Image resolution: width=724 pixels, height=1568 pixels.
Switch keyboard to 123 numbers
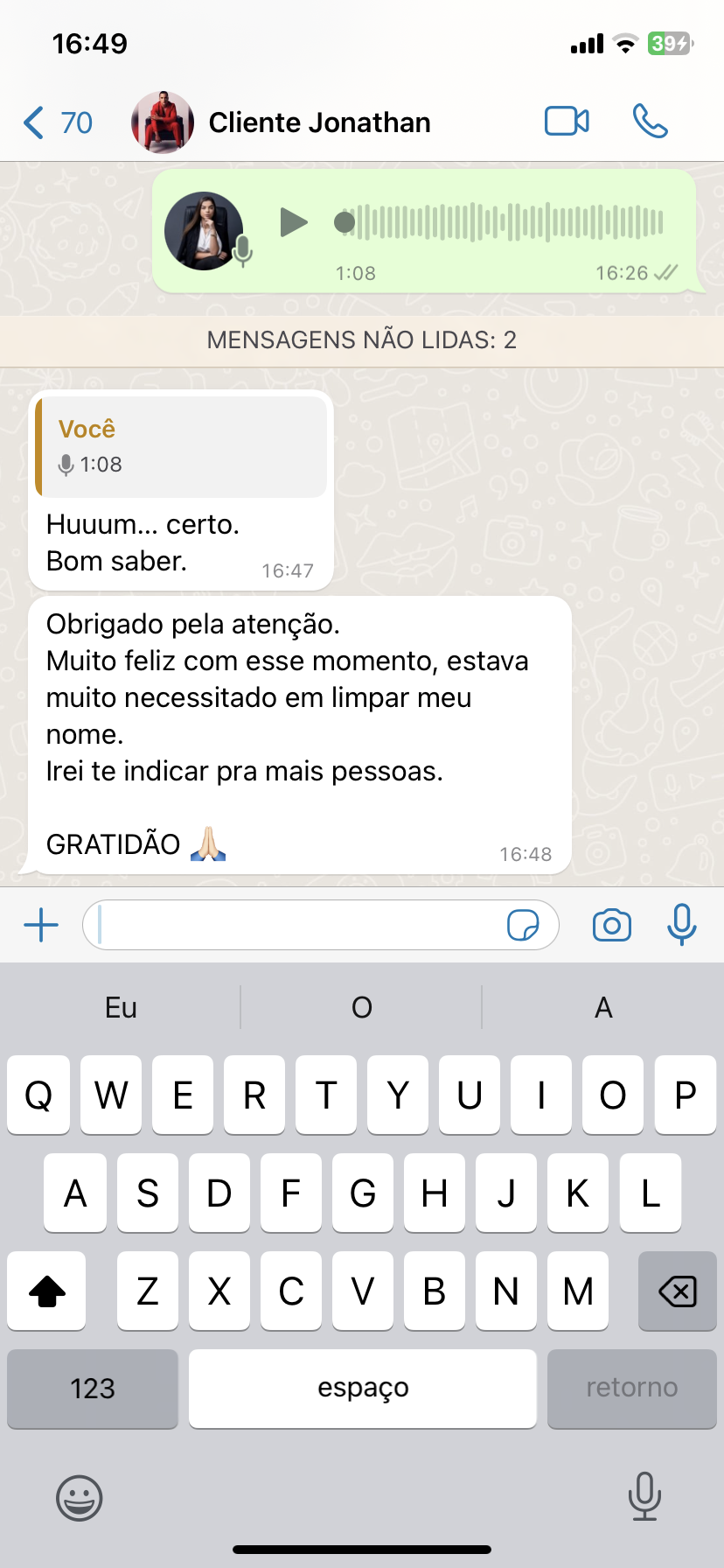coord(93,1389)
